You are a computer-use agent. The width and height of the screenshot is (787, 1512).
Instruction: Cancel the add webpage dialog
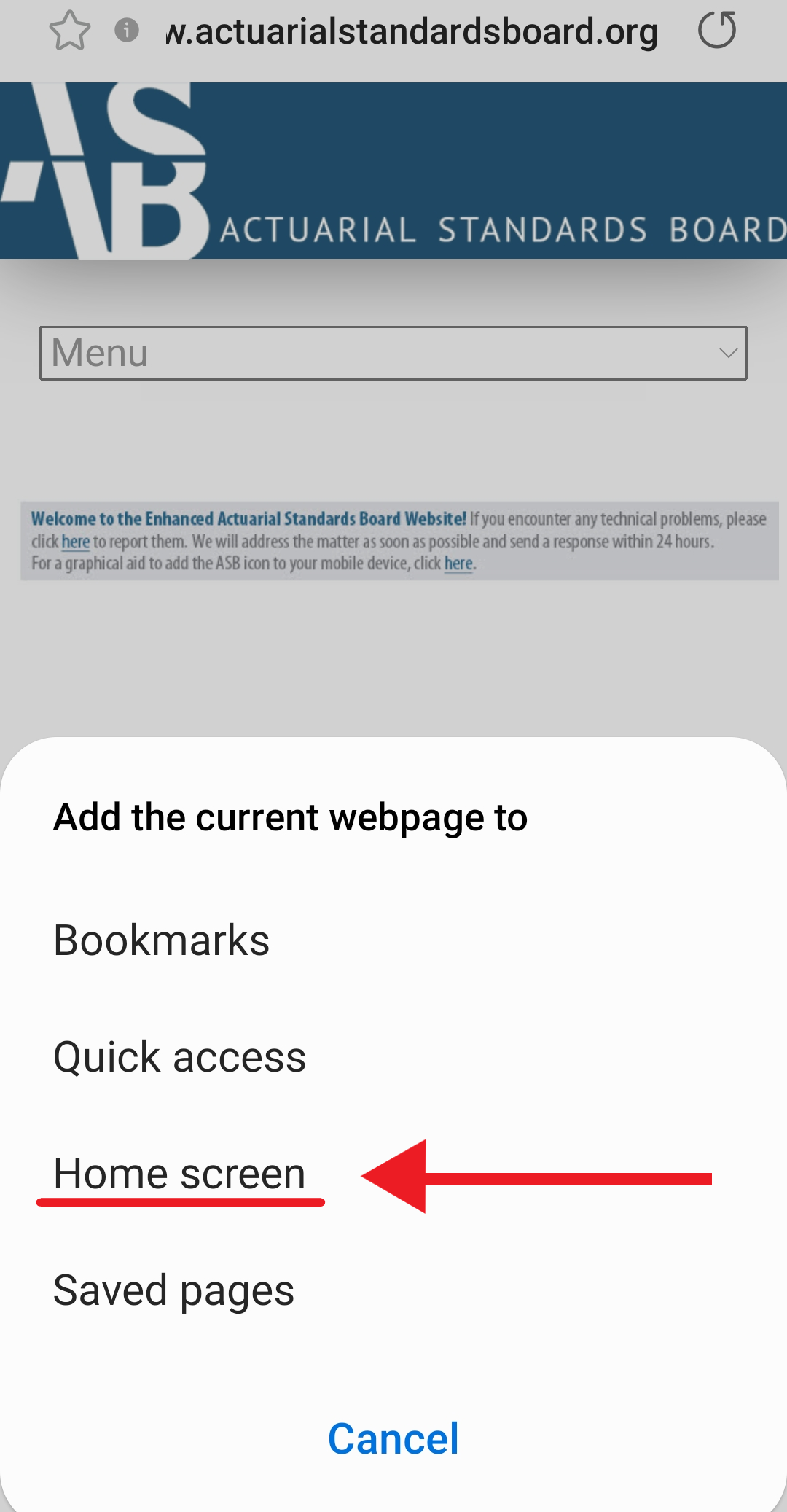click(393, 1438)
